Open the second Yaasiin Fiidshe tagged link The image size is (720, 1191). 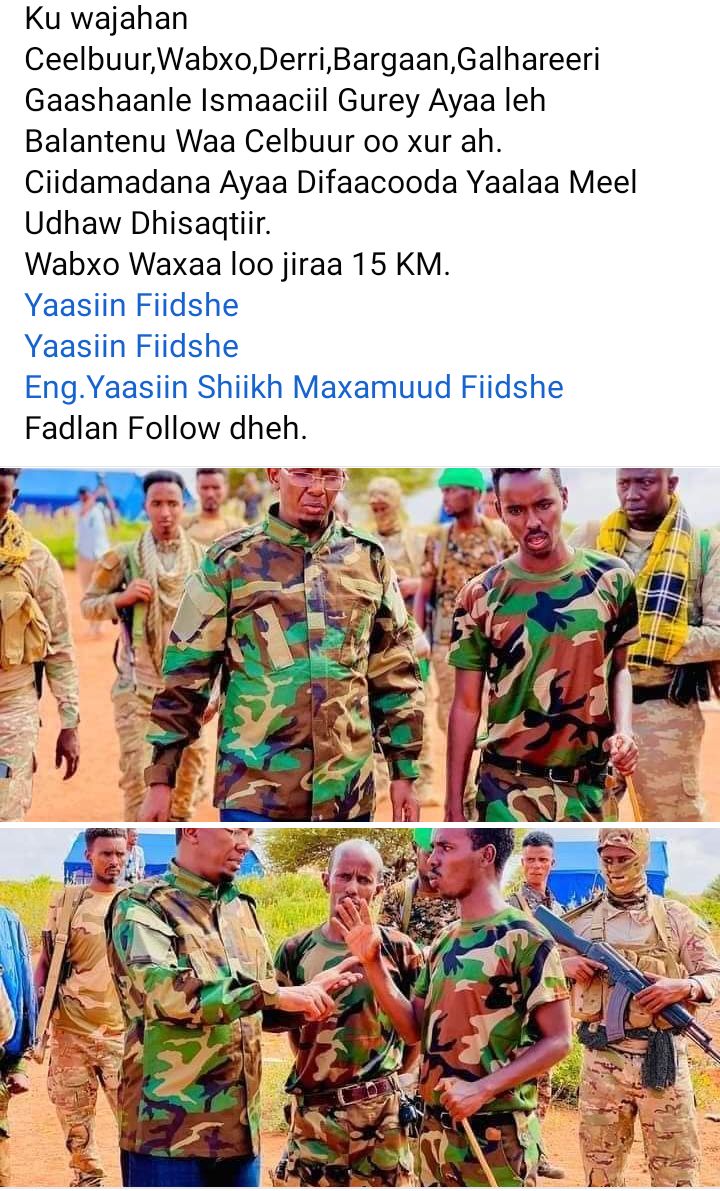coord(132,346)
